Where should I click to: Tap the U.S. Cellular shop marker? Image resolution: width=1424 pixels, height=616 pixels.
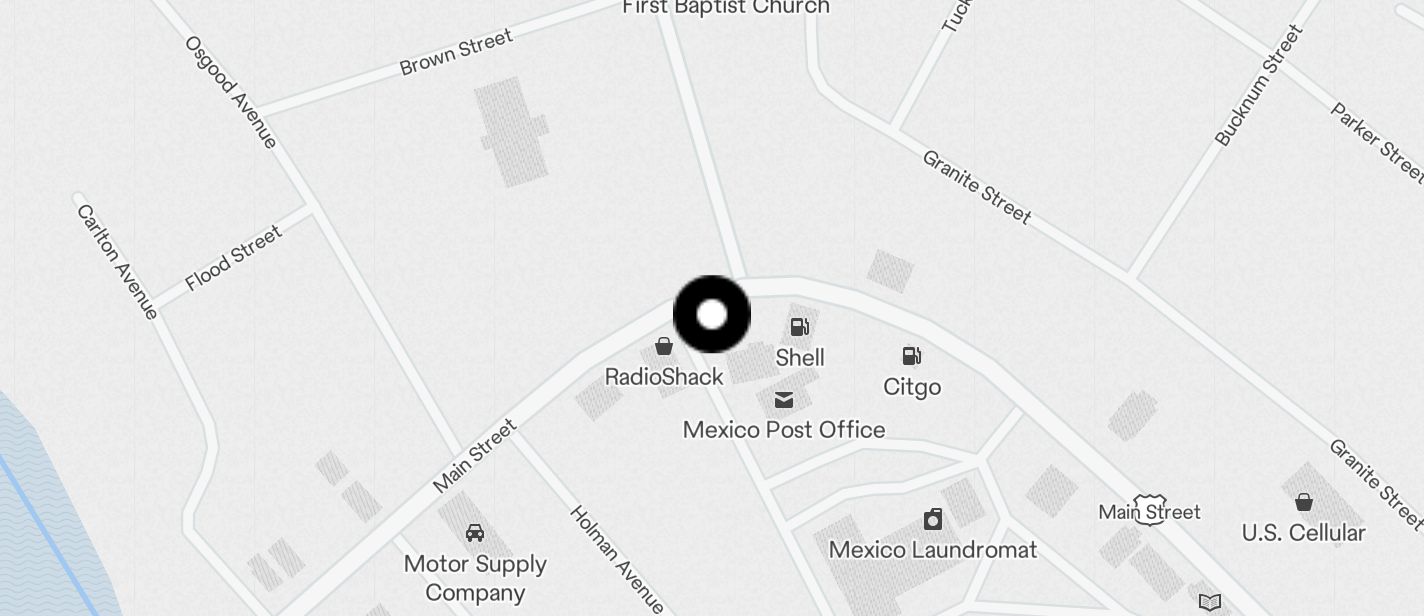point(1303,502)
